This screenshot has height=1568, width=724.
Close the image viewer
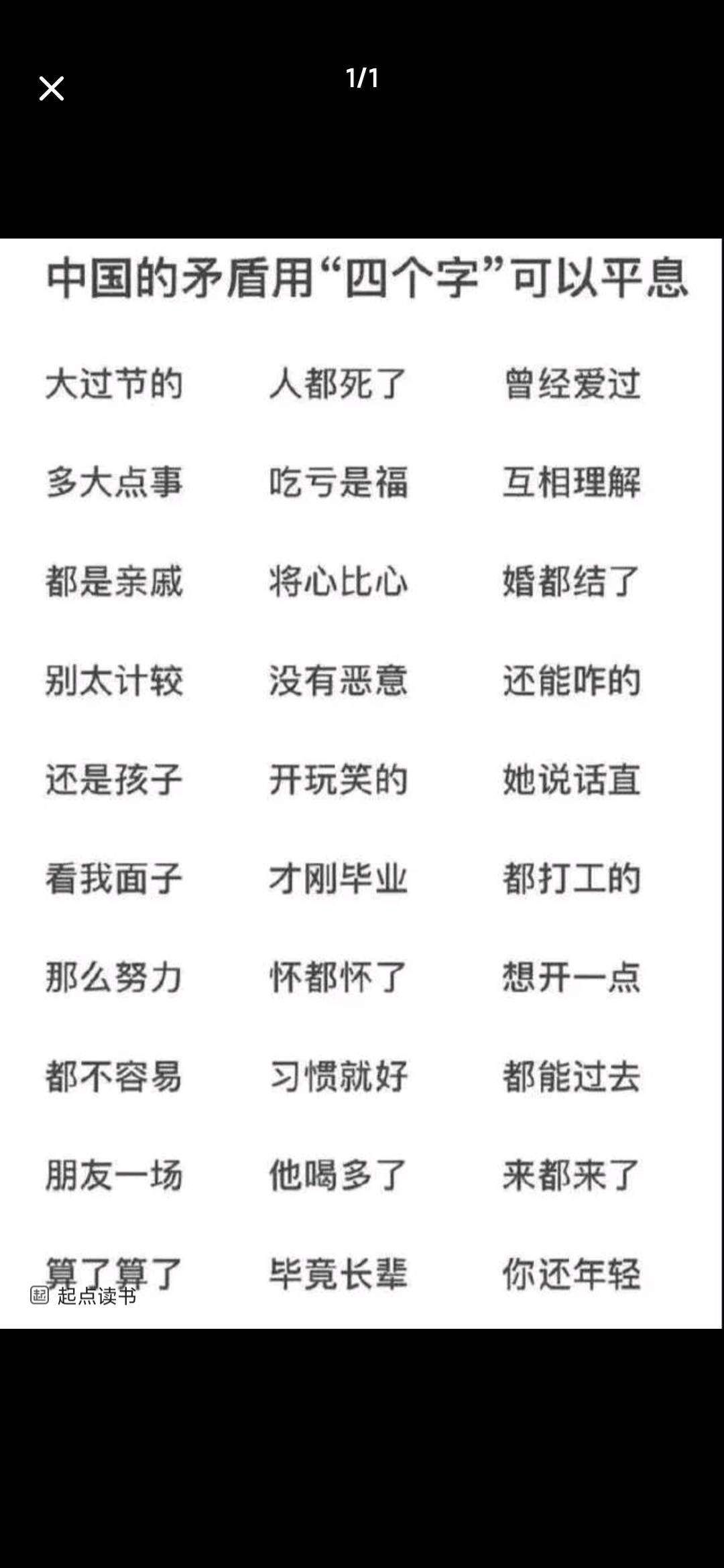click(52, 88)
